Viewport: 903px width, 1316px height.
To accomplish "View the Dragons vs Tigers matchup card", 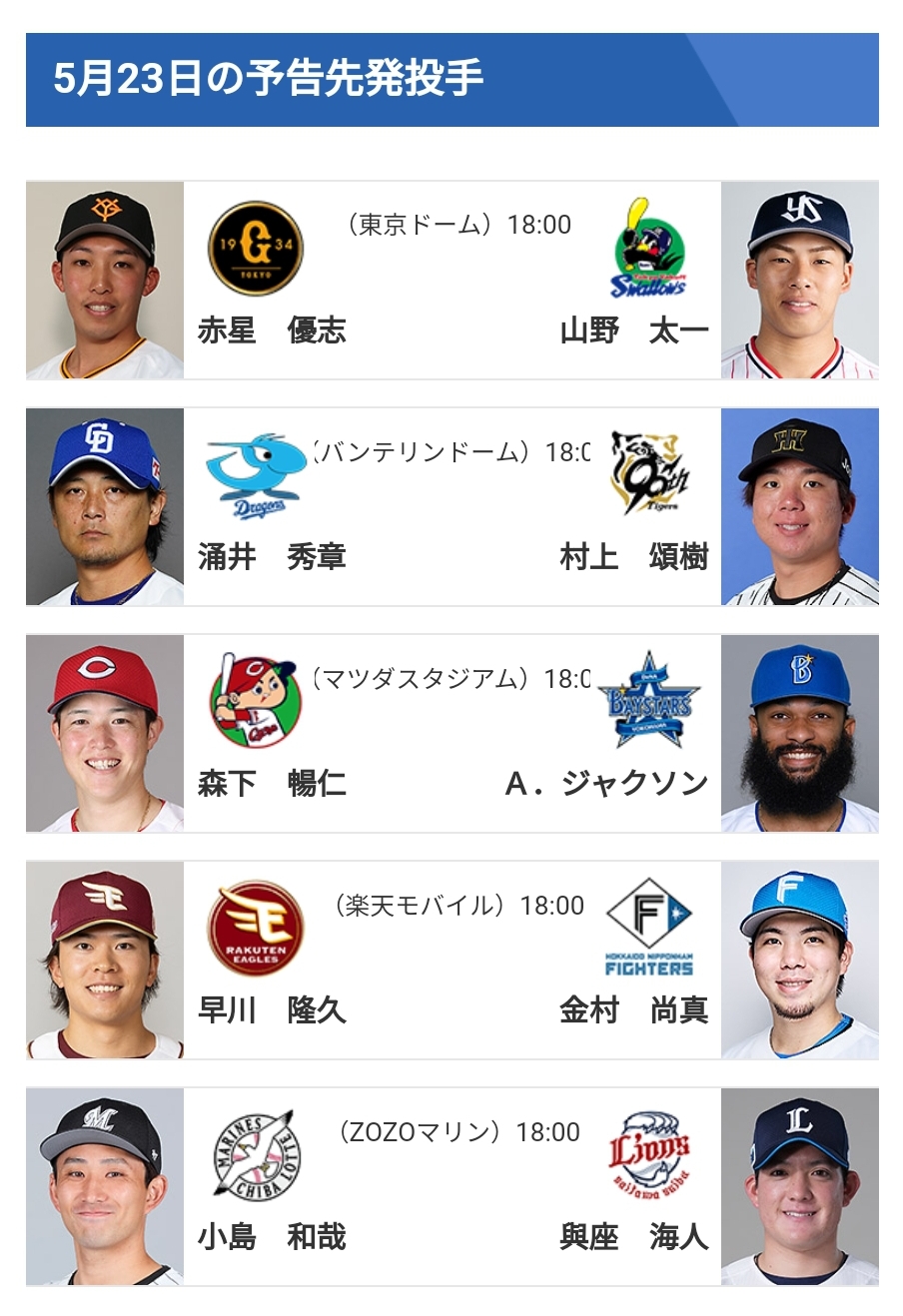I will [451, 507].
